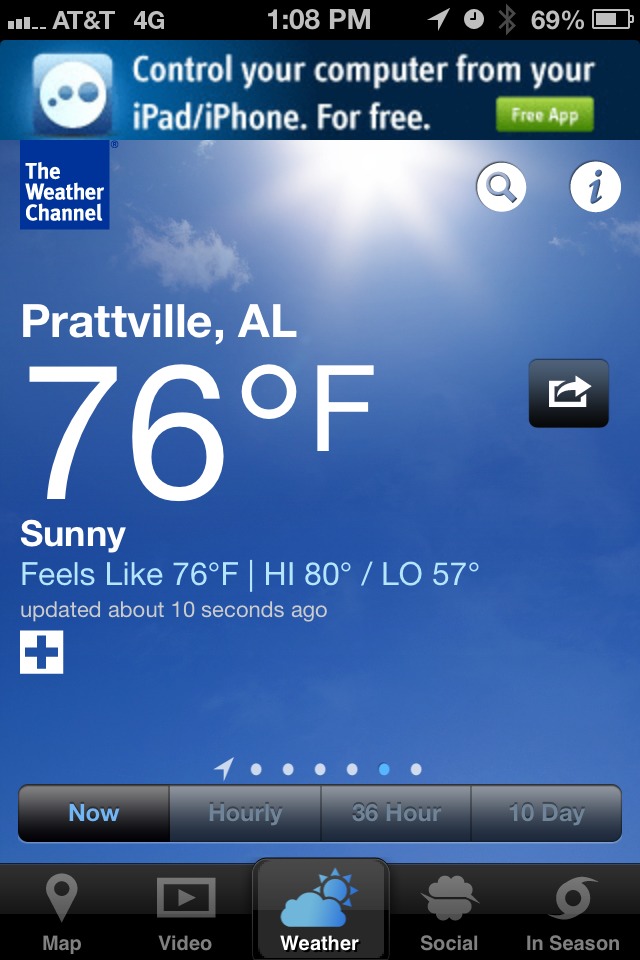Select the Now segment
This screenshot has height=960, width=640.
coord(94,813)
